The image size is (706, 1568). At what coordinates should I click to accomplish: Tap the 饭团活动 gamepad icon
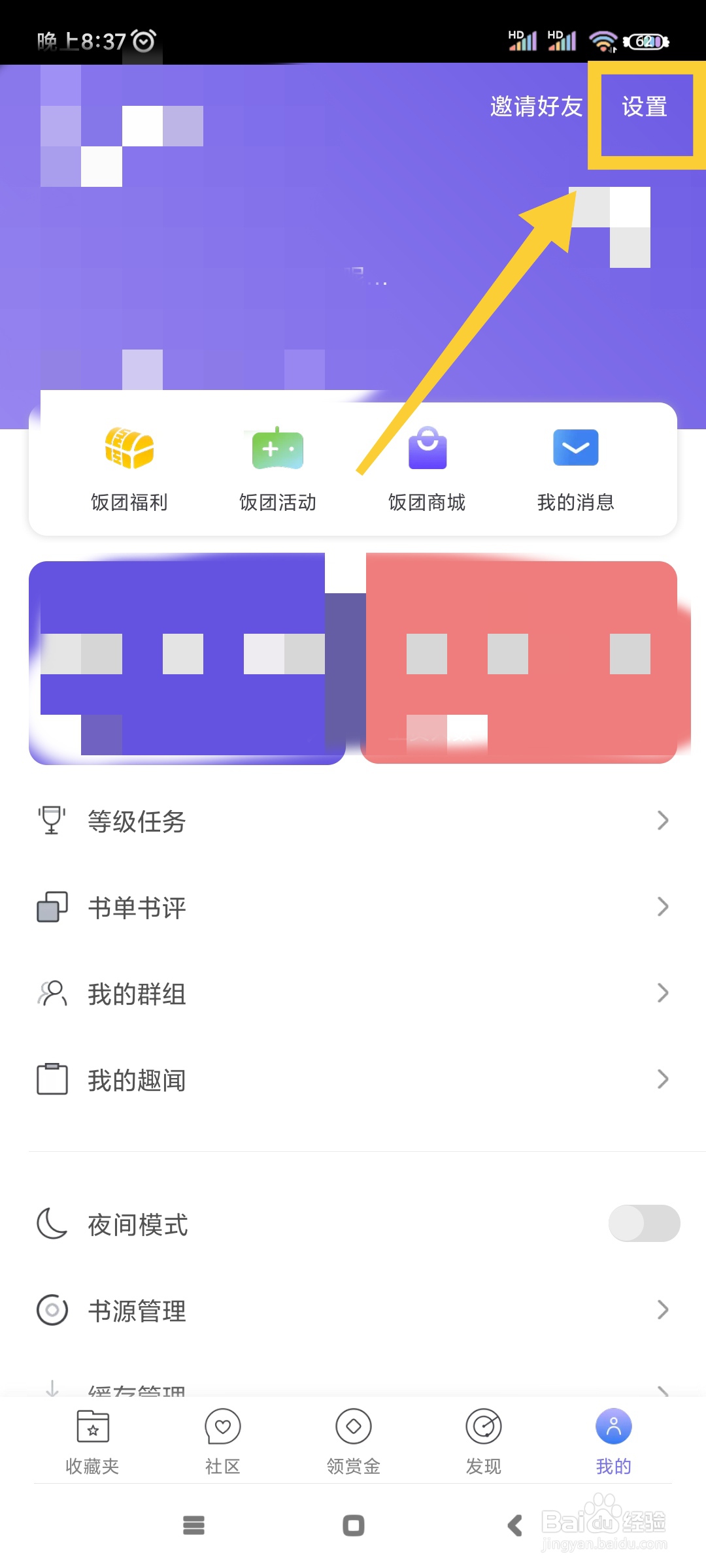277,451
